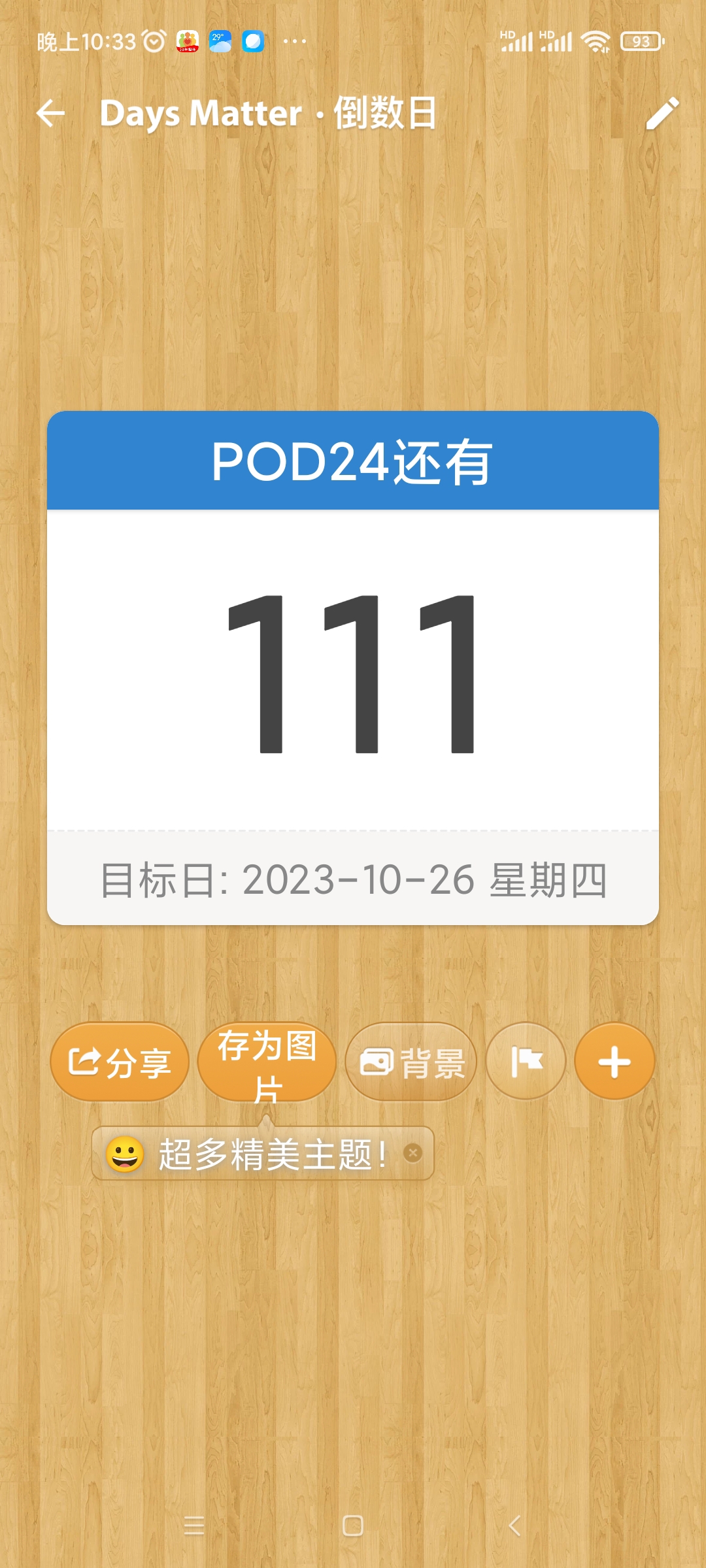This screenshot has height=1568, width=706.
Task: Change the background via 背景 button
Action: click(411, 1062)
